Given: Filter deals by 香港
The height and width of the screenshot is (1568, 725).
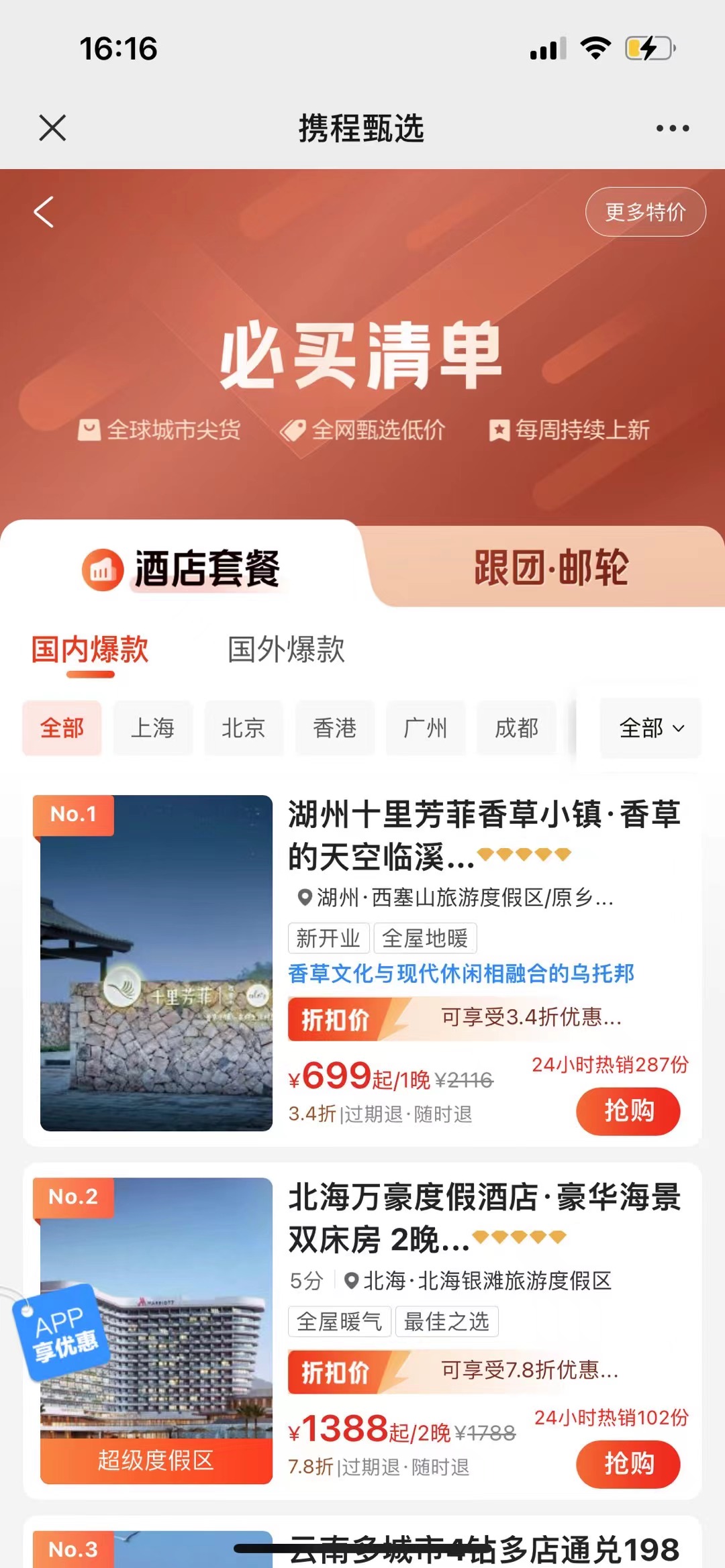Looking at the screenshot, I should tap(334, 728).
